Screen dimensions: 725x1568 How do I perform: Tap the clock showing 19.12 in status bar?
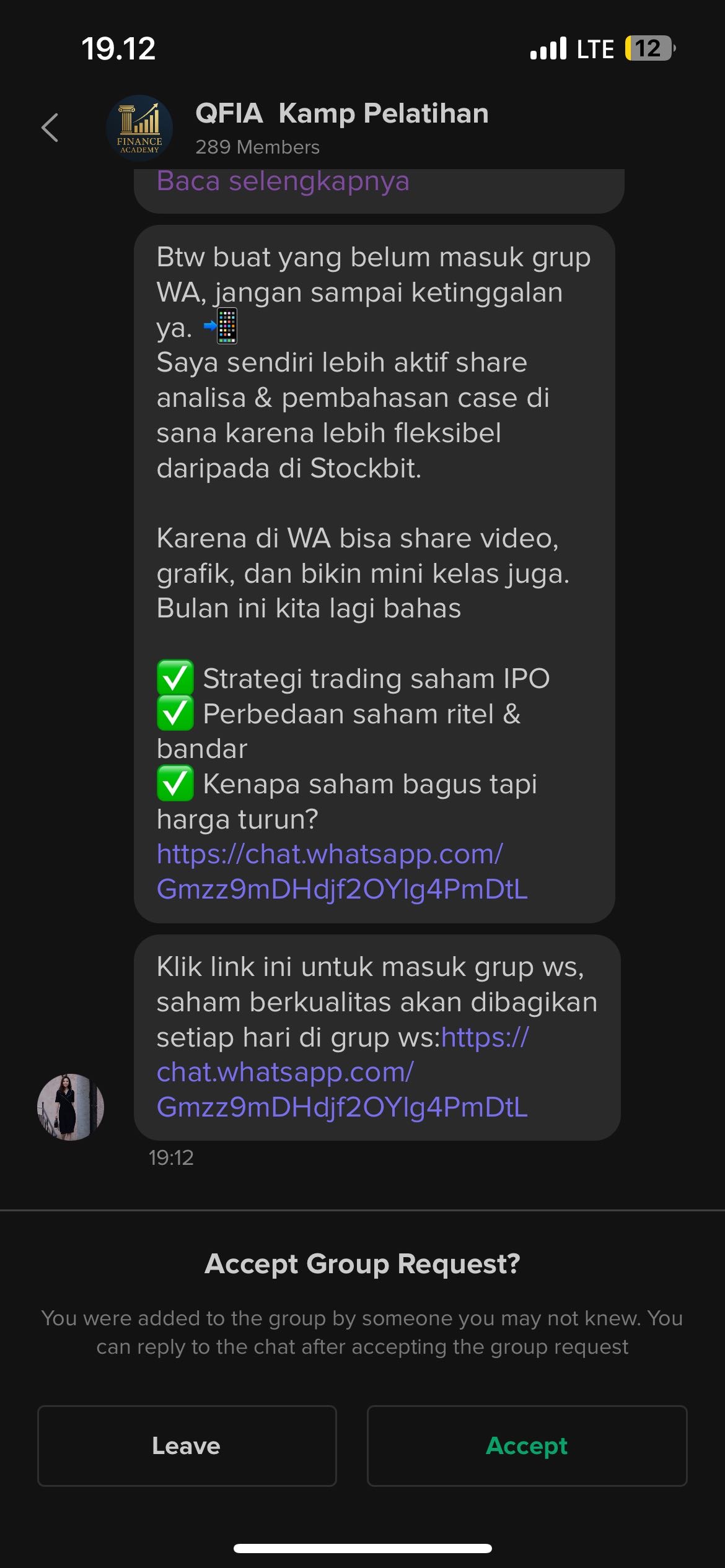(119, 48)
